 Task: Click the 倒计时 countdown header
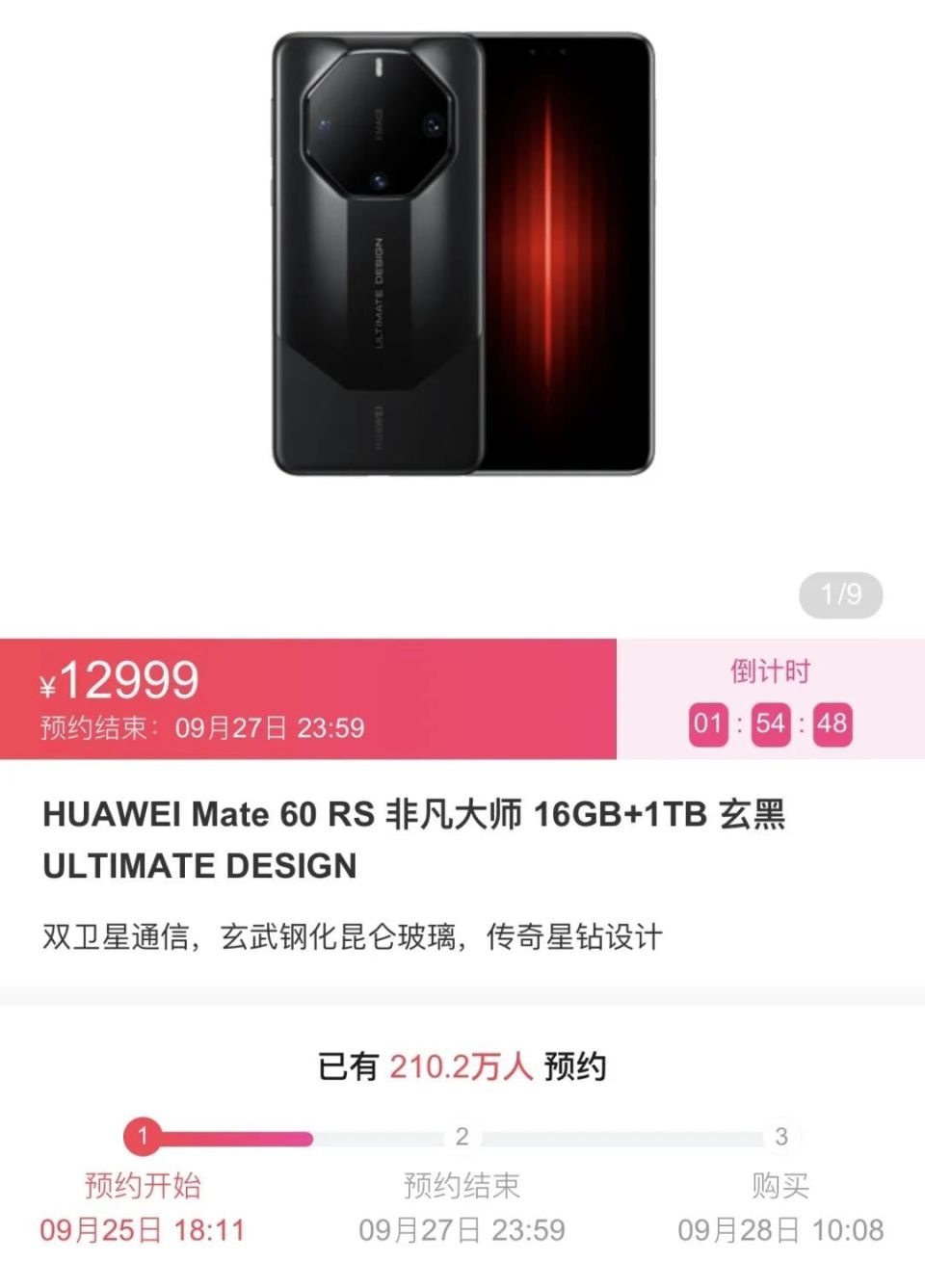(x=771, y=671)
